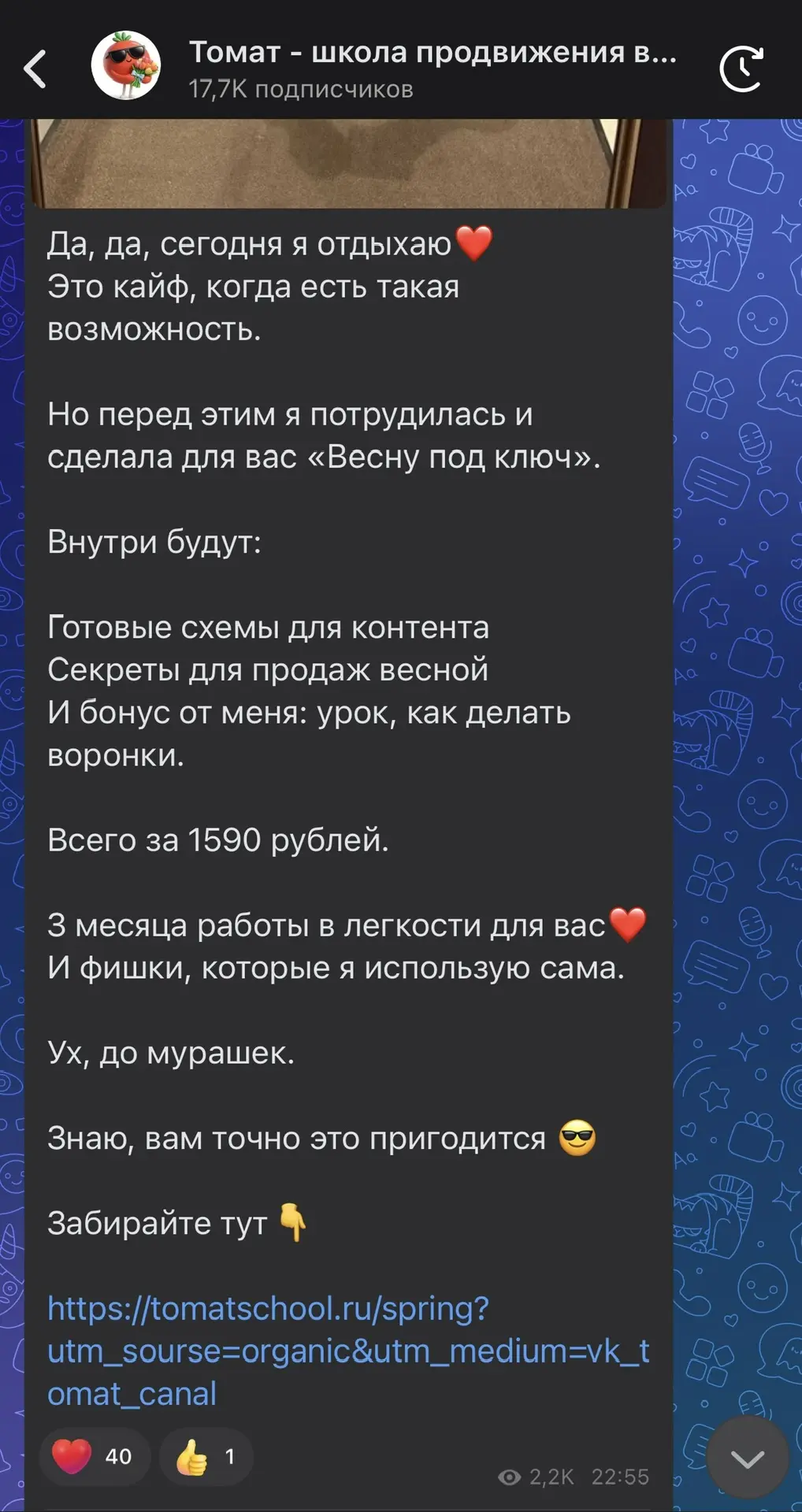The image size is (802, 1512).
Task: Tap the clock refresh icon in header
Action: (x=741, y=69)
